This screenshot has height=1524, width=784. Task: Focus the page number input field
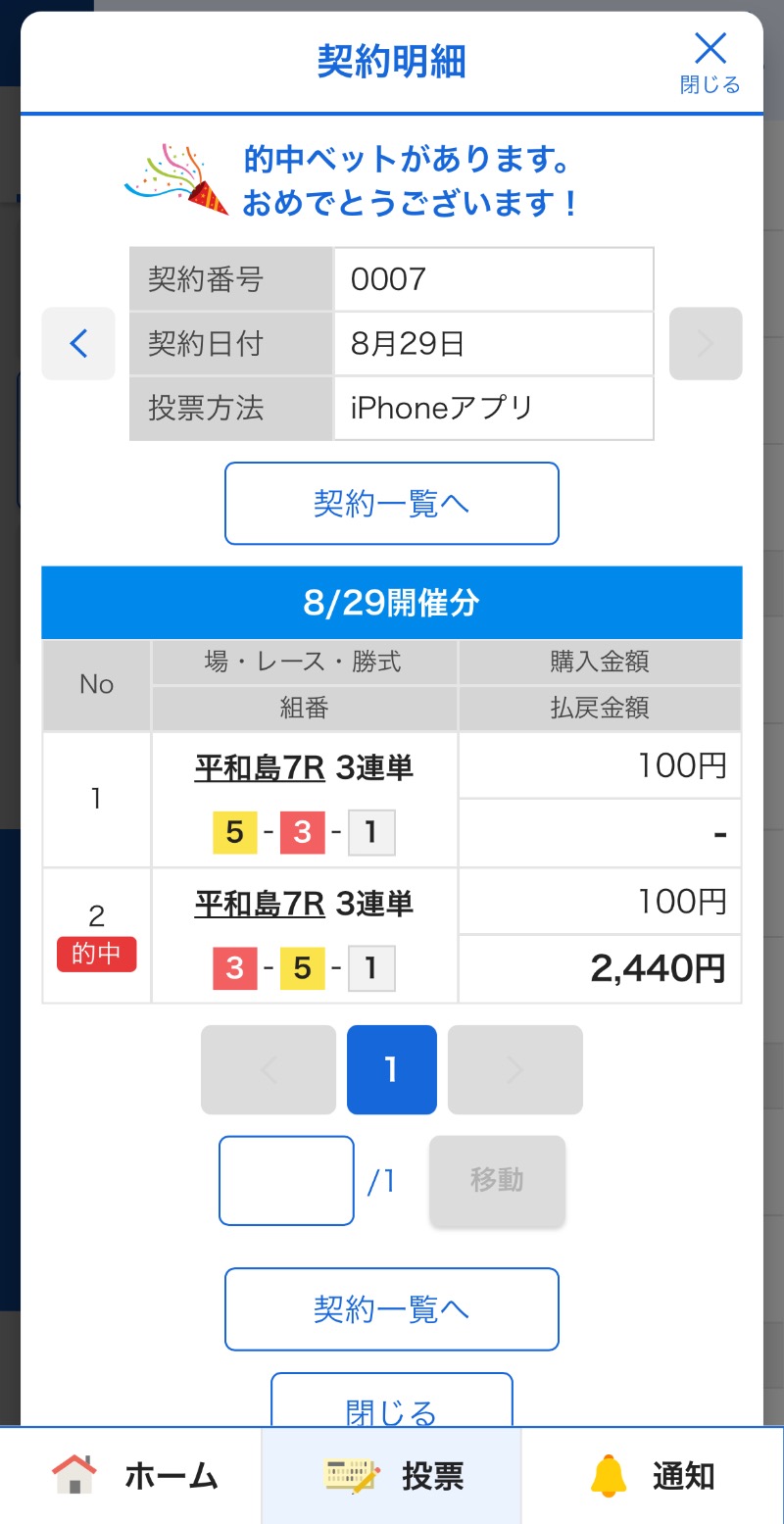point(286,1180)
